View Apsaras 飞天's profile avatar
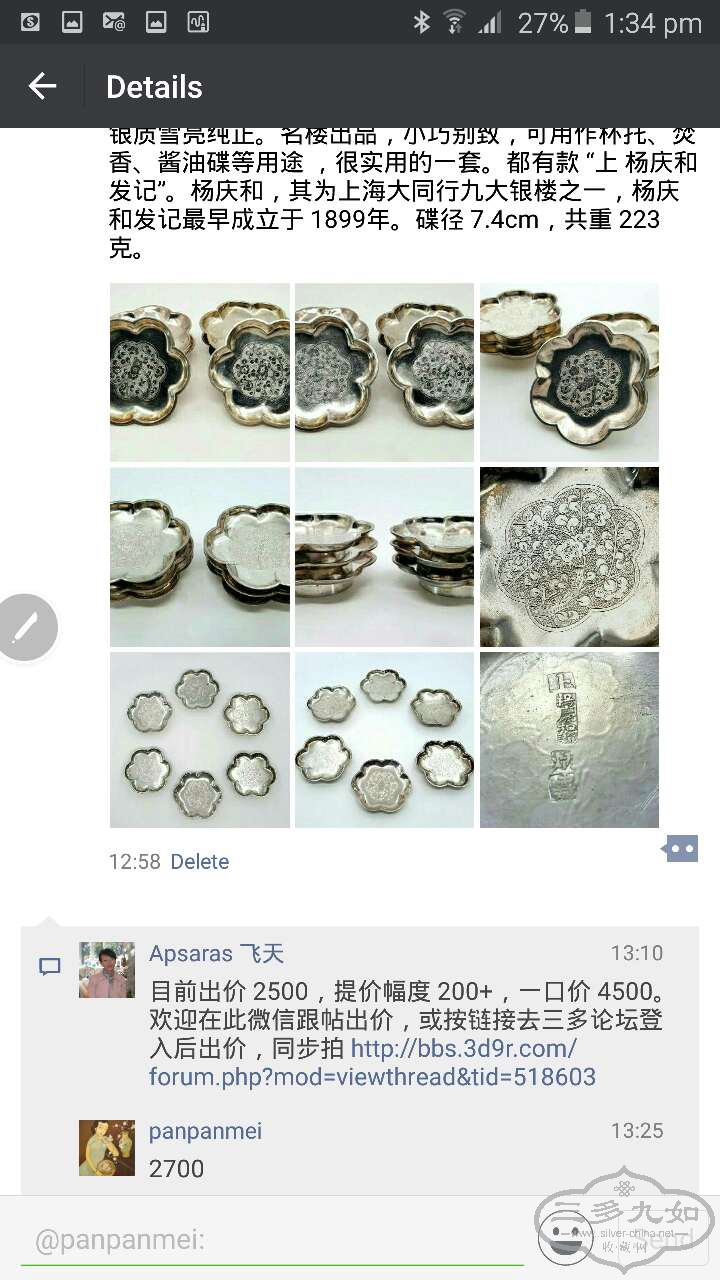 [x=107, y=970]
